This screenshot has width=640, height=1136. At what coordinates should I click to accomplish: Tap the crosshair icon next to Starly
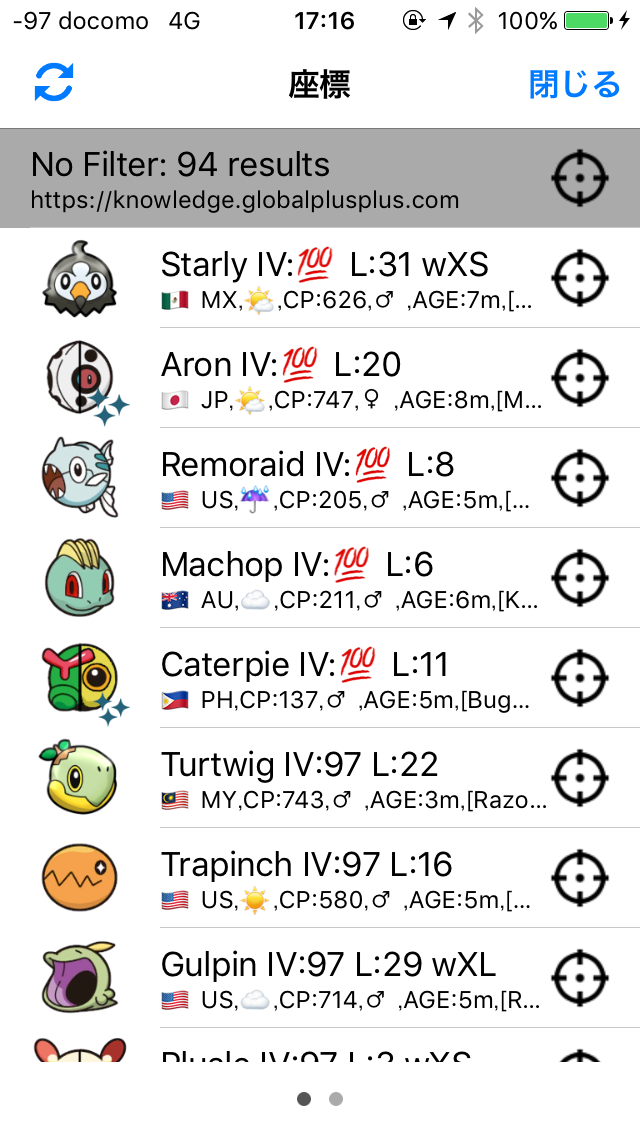[580, 278]
